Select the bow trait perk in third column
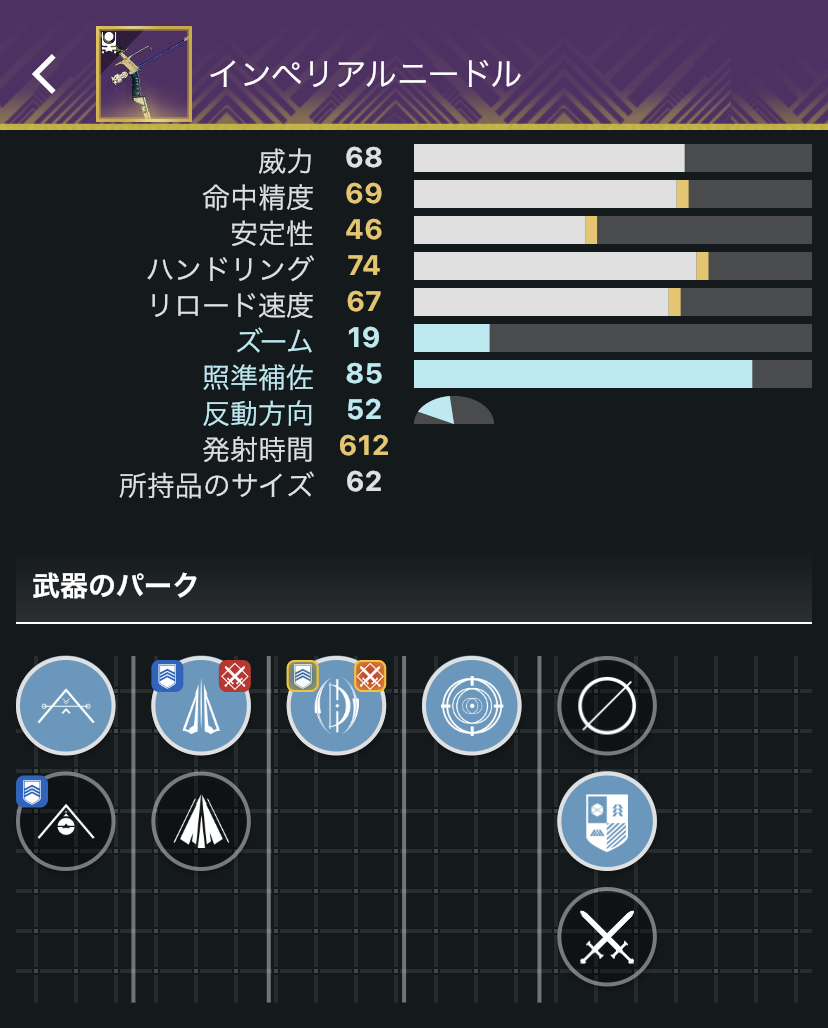828x1028 pixels. tap(336, 706)
